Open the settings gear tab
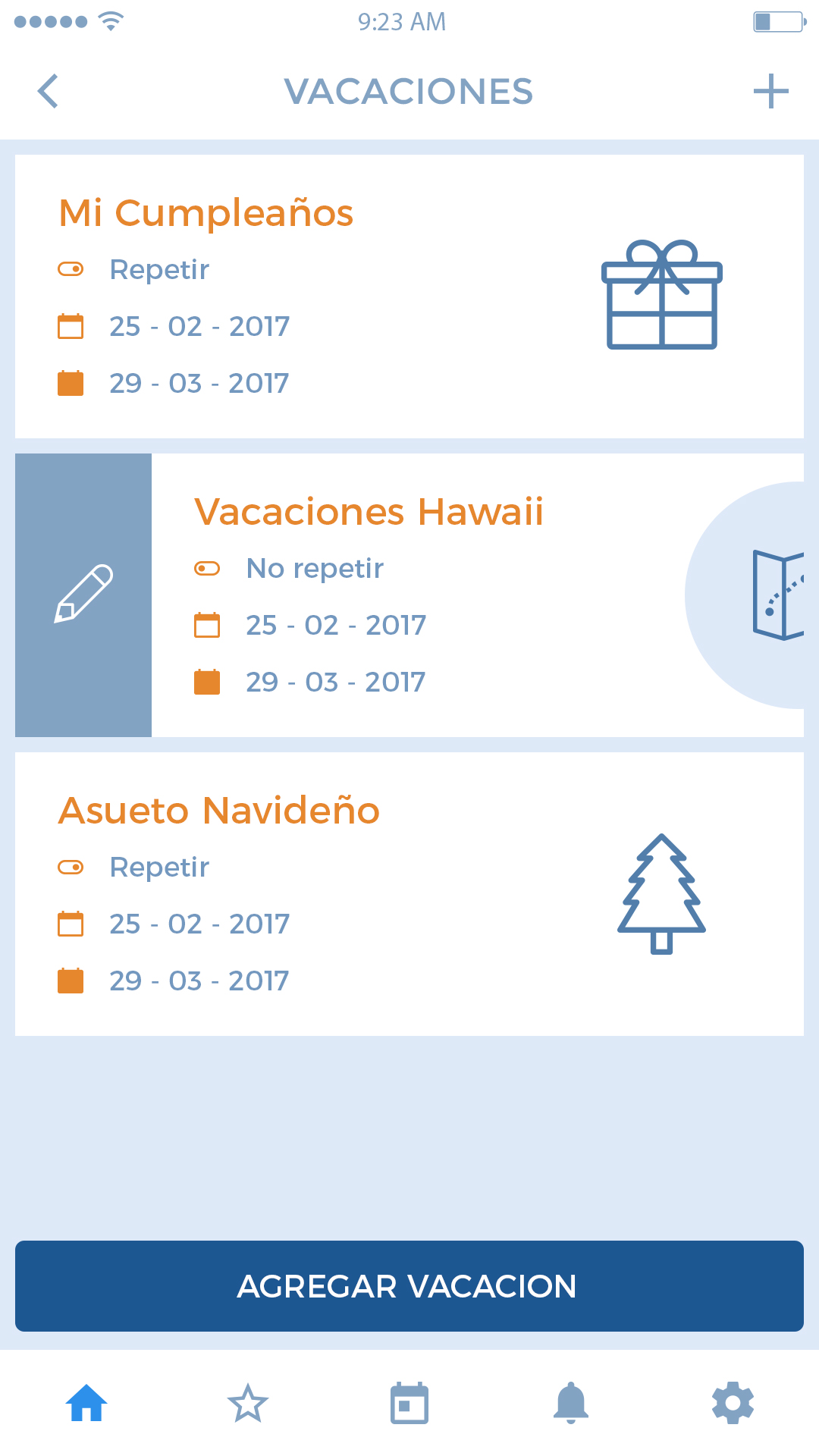Screen dimensions: 819x1456 [733, 1403]
